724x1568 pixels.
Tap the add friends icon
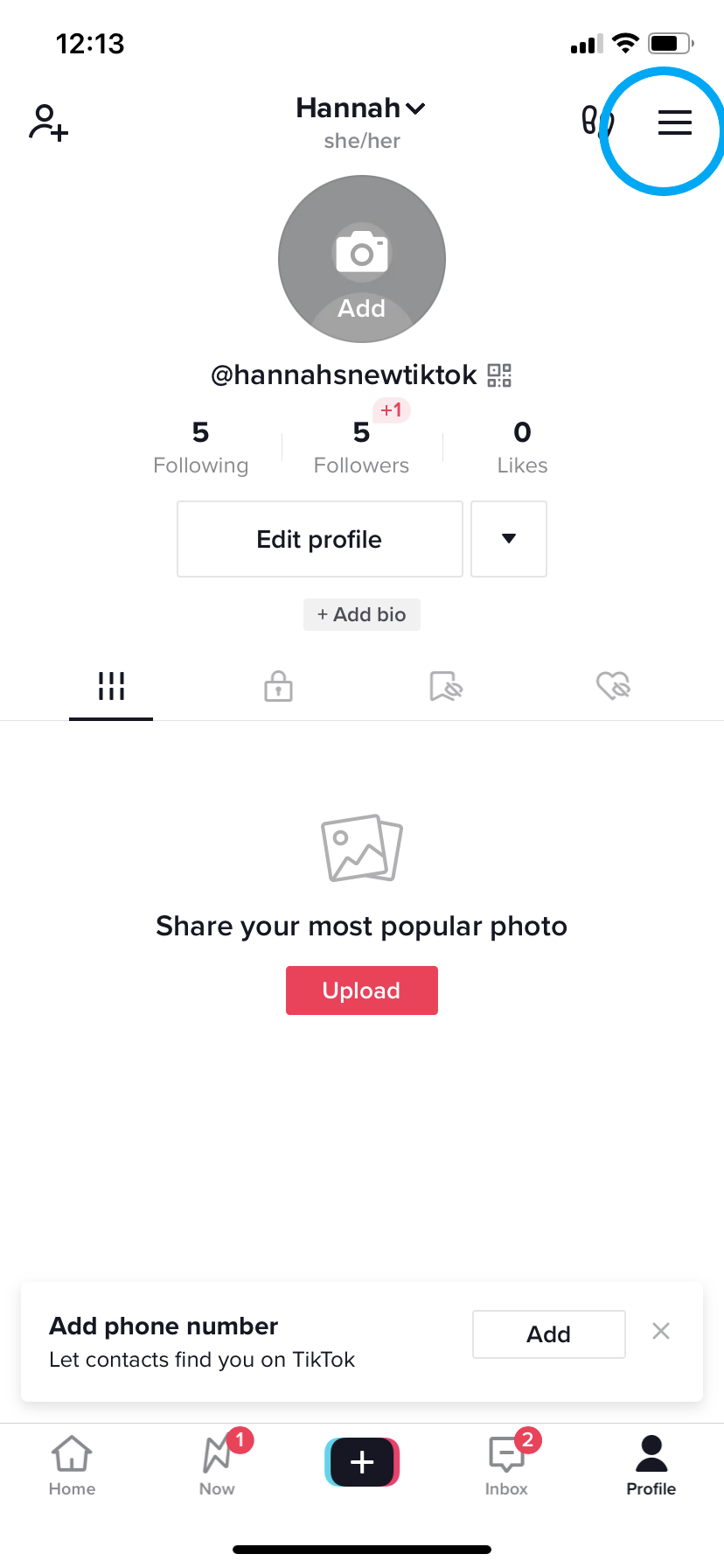[x=48, y=122]
